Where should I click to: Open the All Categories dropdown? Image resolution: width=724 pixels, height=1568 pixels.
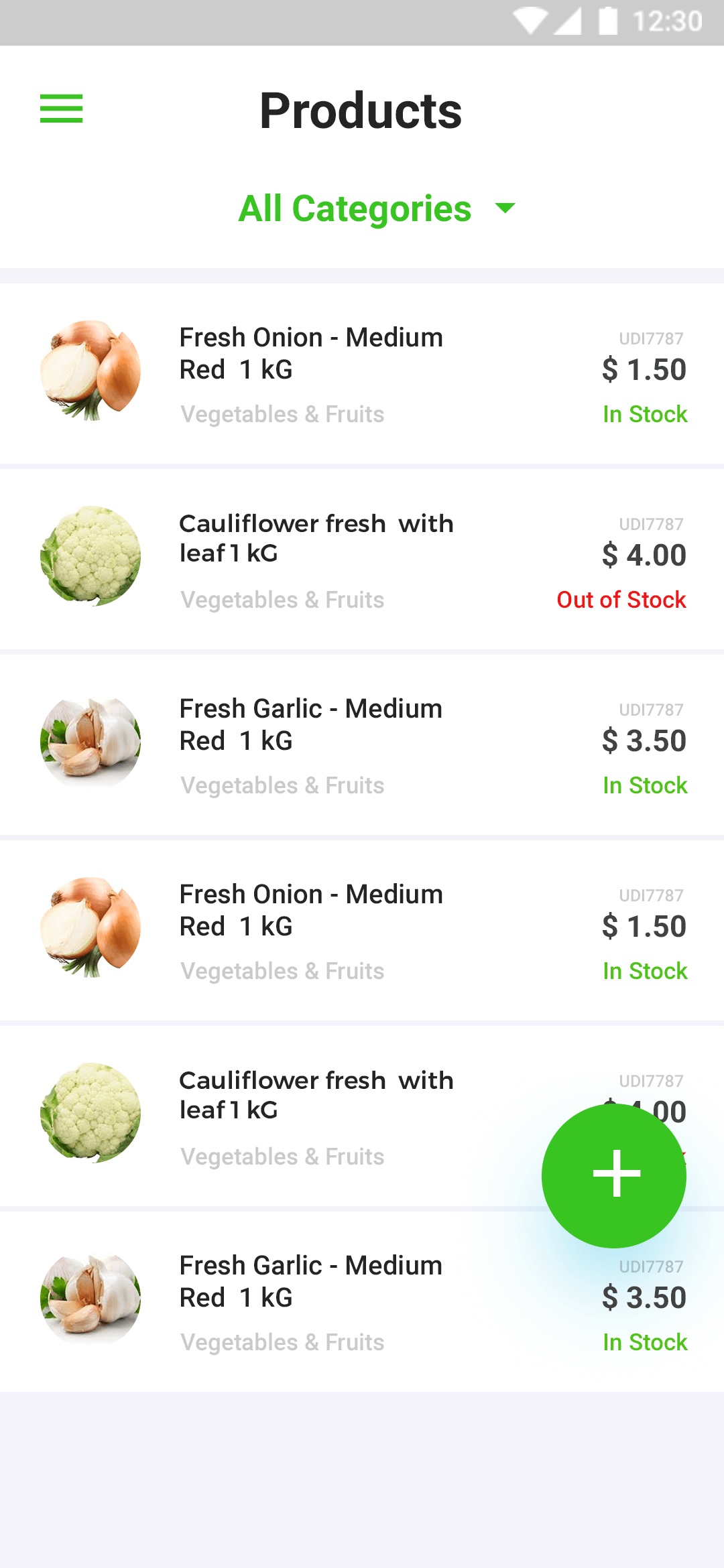pyautogui.click(x=355, y=208)
